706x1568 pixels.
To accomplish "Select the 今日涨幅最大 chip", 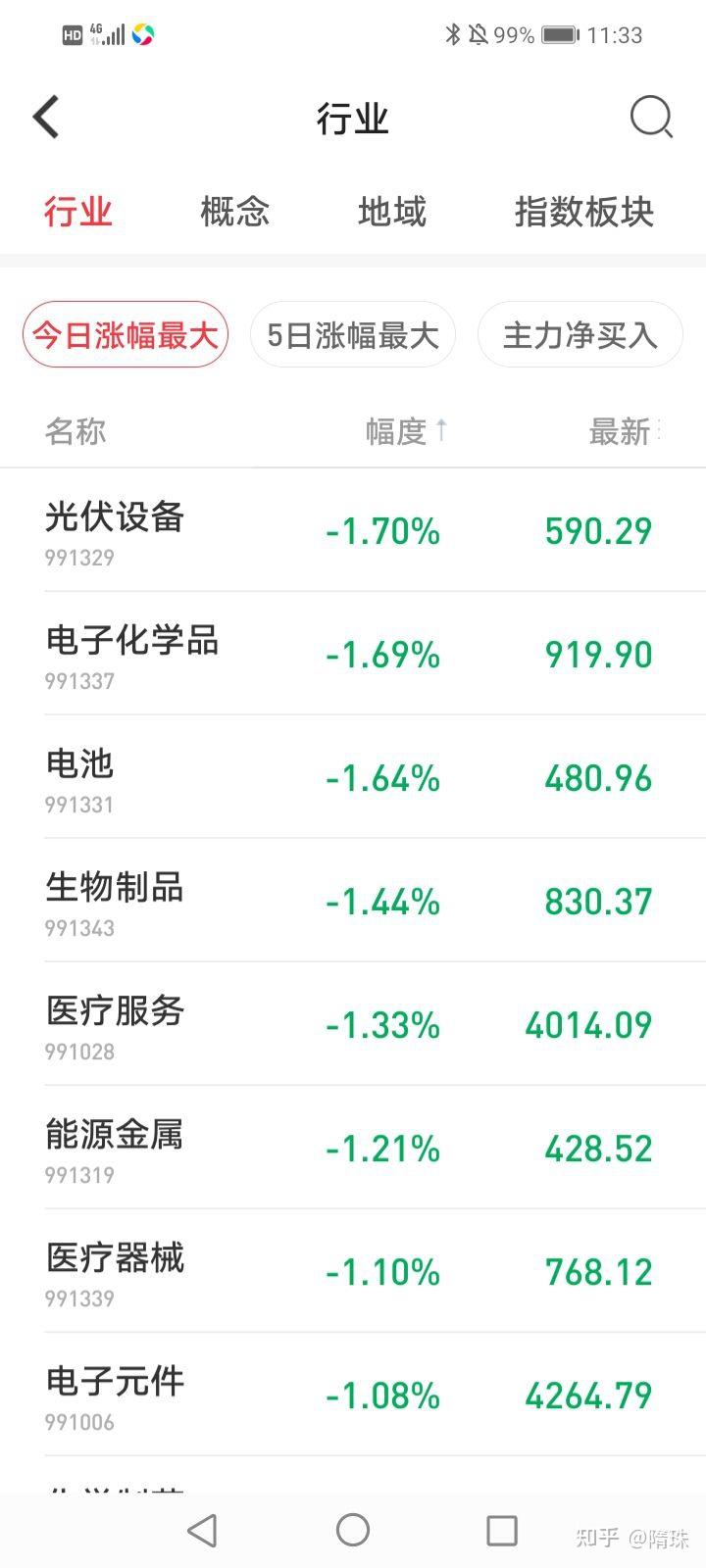I will coord(126,335).
